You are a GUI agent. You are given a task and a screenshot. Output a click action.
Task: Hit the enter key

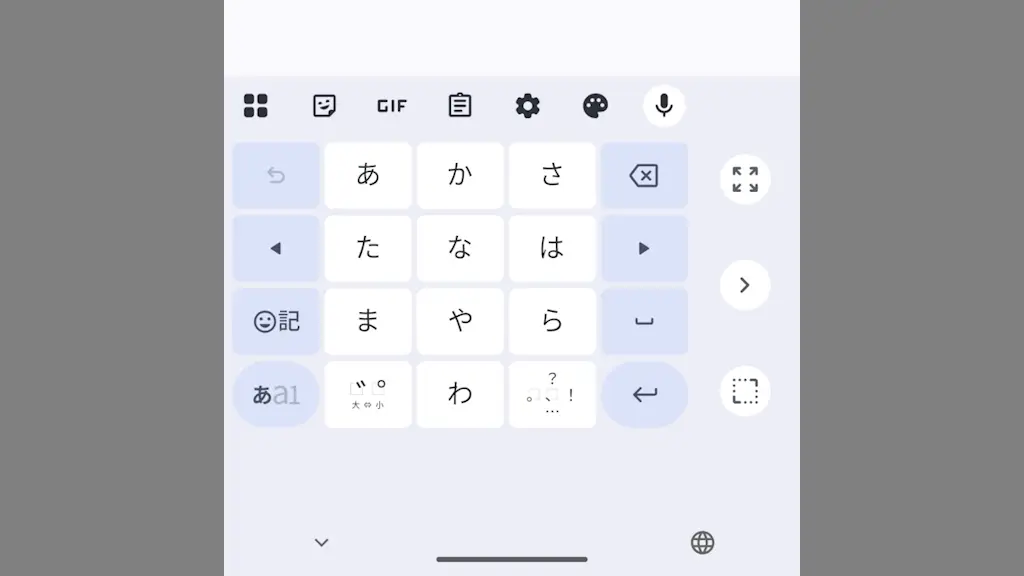coord(644,394)
